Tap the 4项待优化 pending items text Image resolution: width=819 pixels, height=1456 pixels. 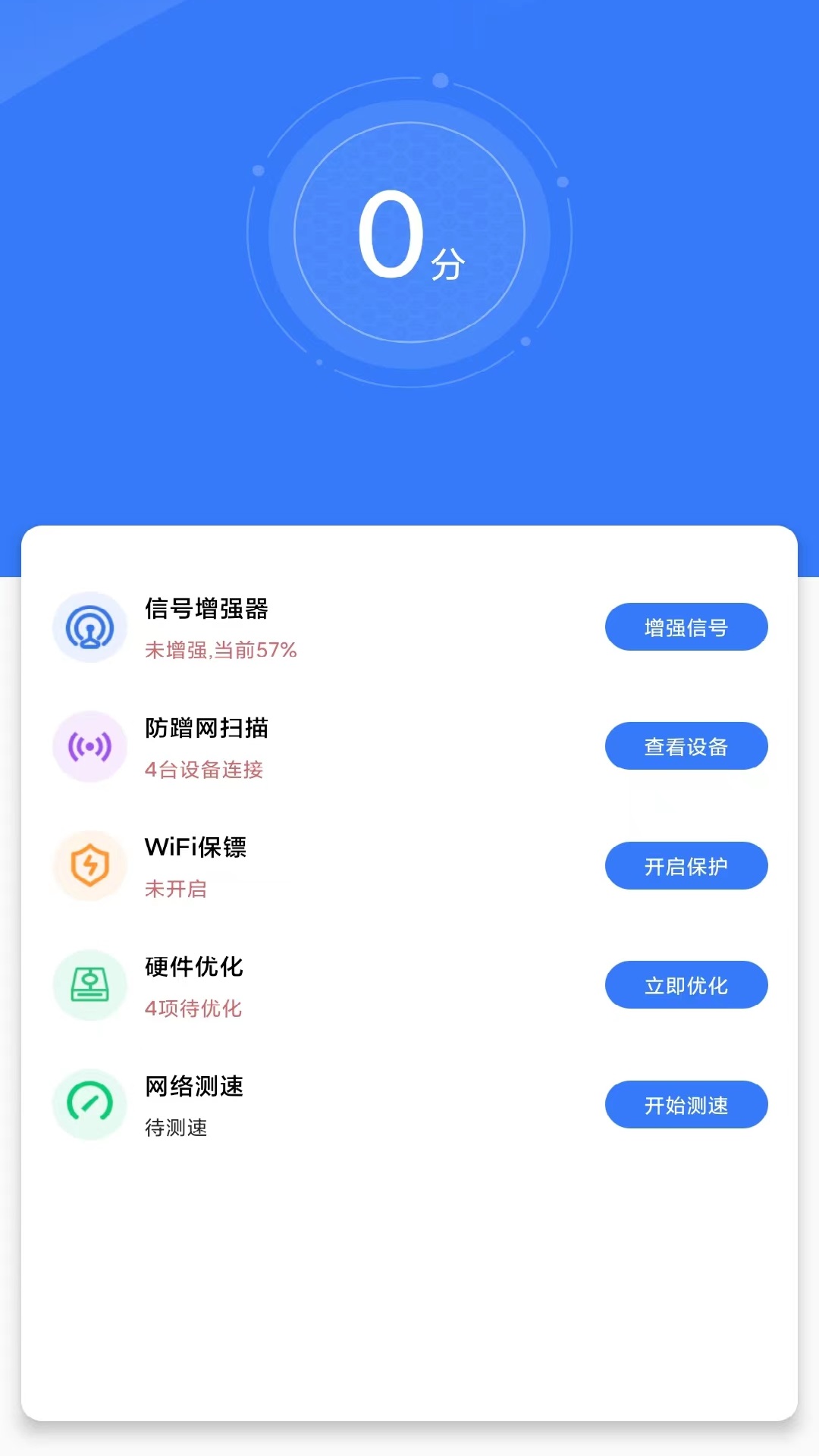click(x=193, y=1009)
